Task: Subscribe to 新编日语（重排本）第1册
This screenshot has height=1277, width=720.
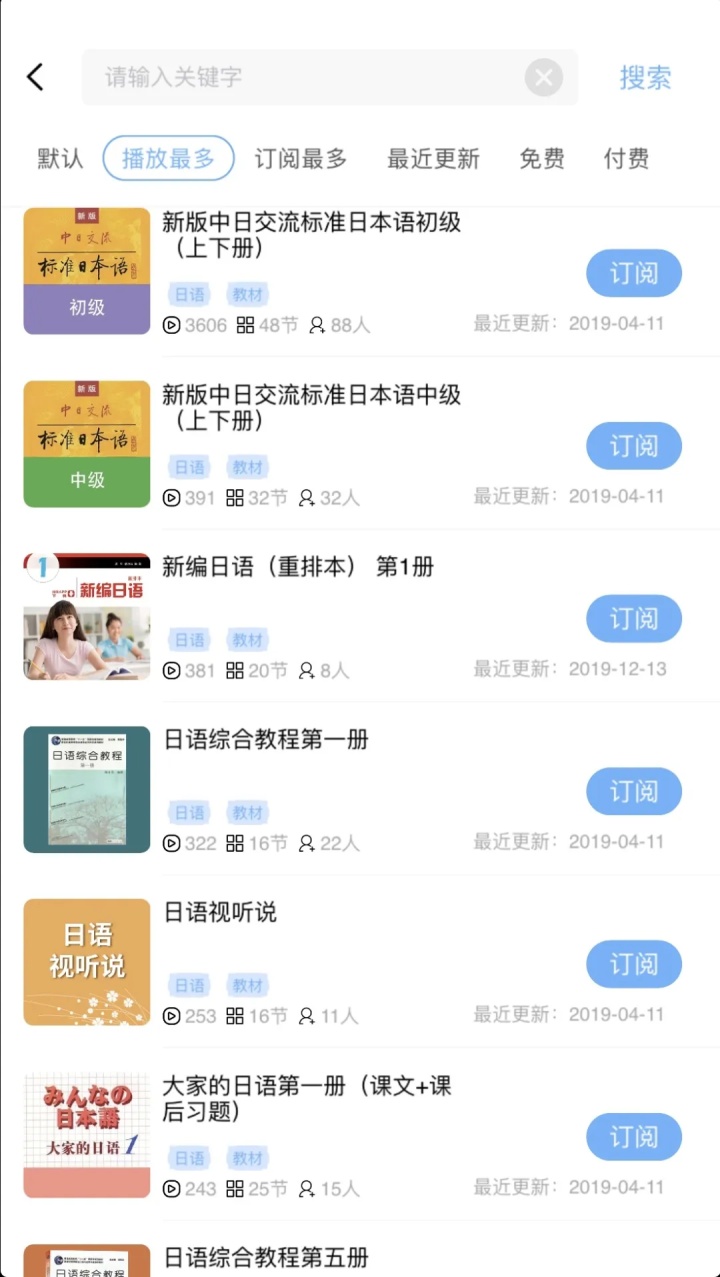Action: [634, 619]
